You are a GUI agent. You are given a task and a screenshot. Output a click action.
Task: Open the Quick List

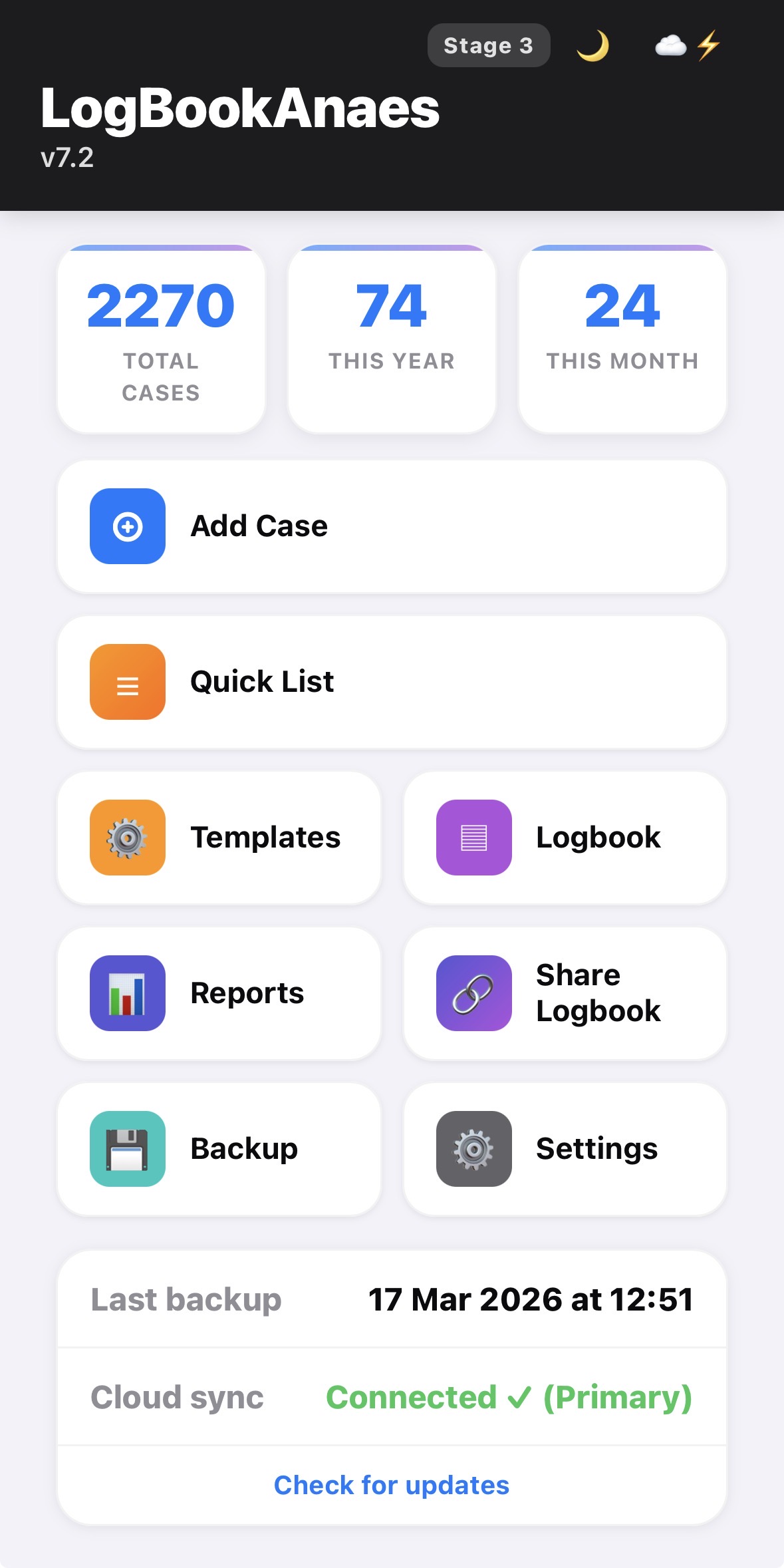tap(392, 682)
